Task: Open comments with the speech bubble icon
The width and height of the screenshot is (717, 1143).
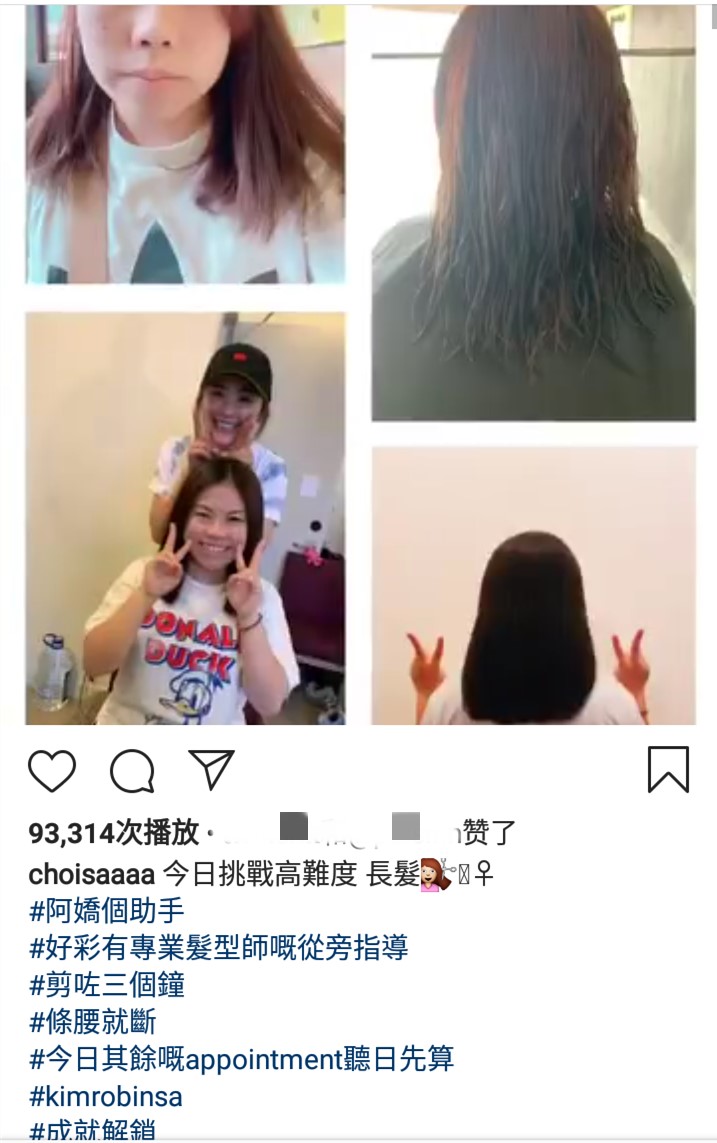Action: pos(132,771)
